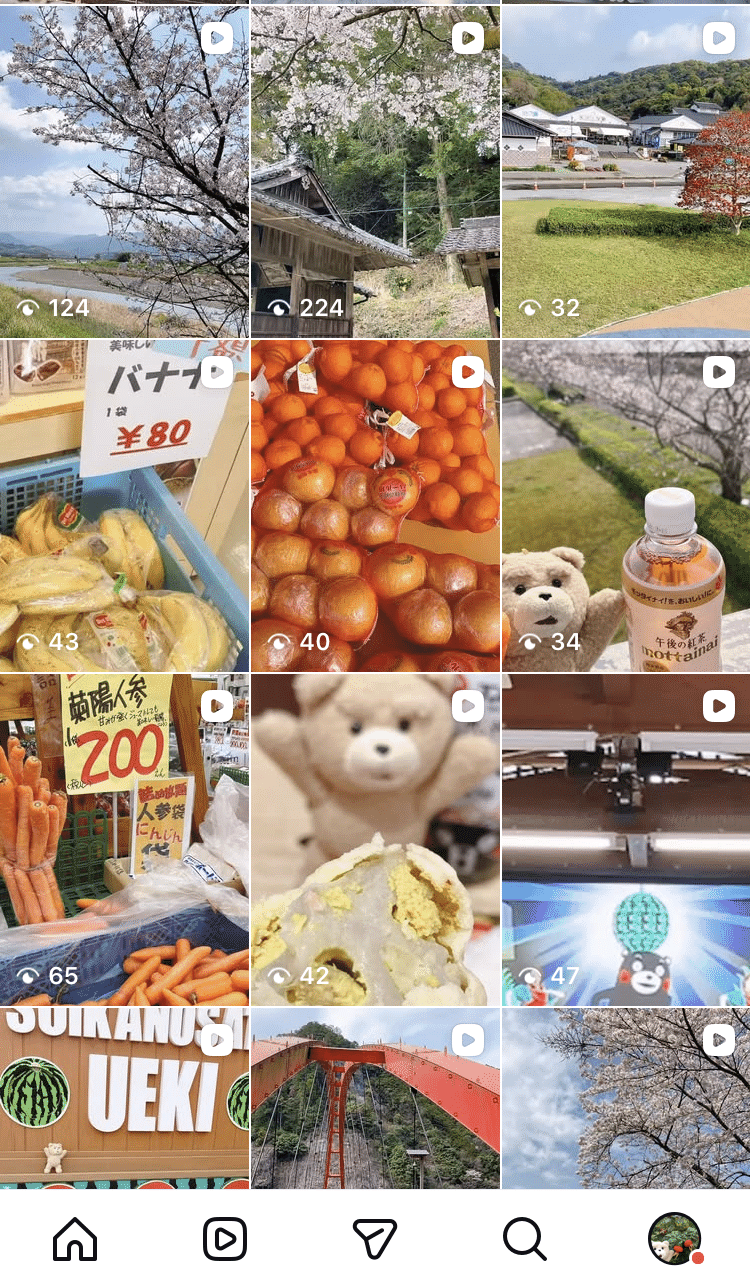
Task: Open Search via magnifying glass icon
Action: [x=525, y=1238]
